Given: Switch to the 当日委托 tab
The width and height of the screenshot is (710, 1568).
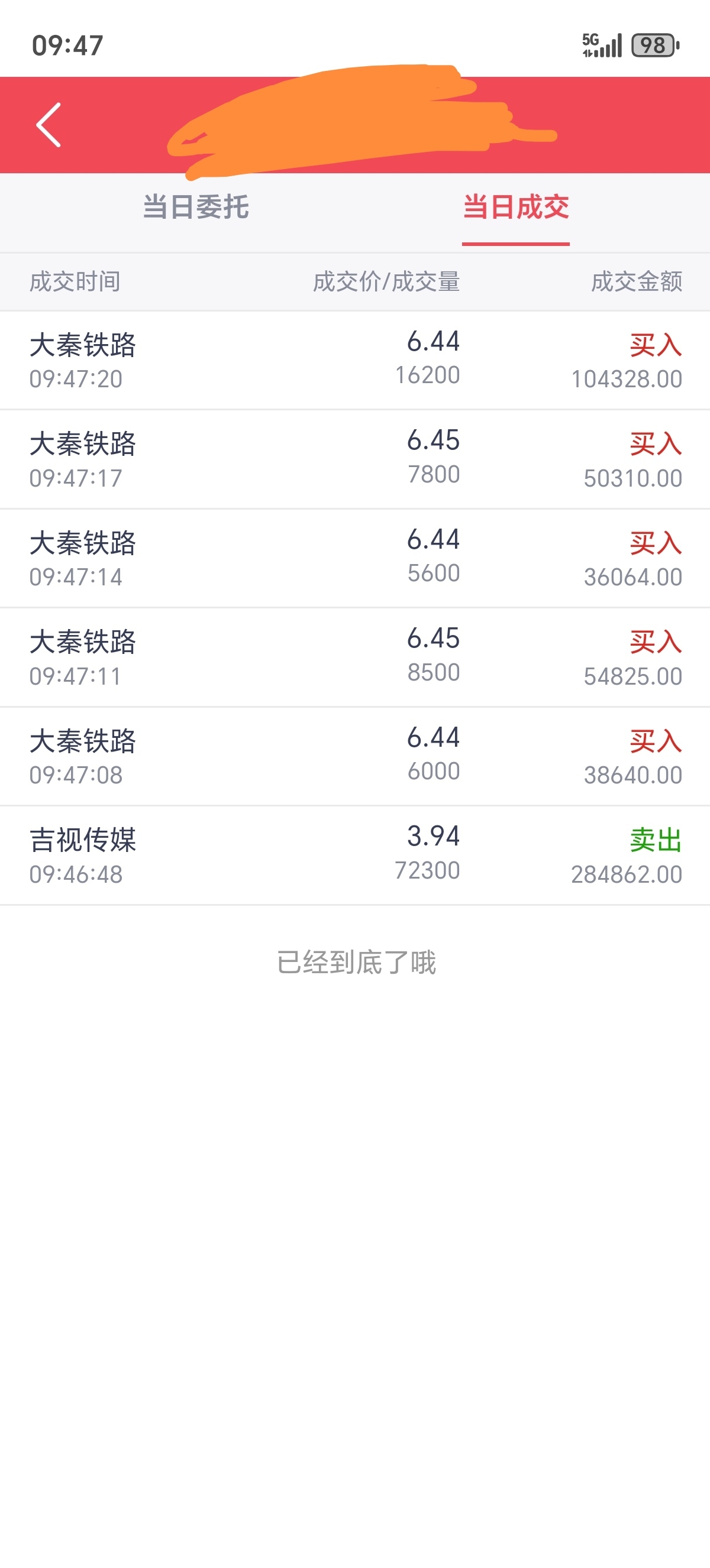Looking at the screenshot, I should point(195,207).
